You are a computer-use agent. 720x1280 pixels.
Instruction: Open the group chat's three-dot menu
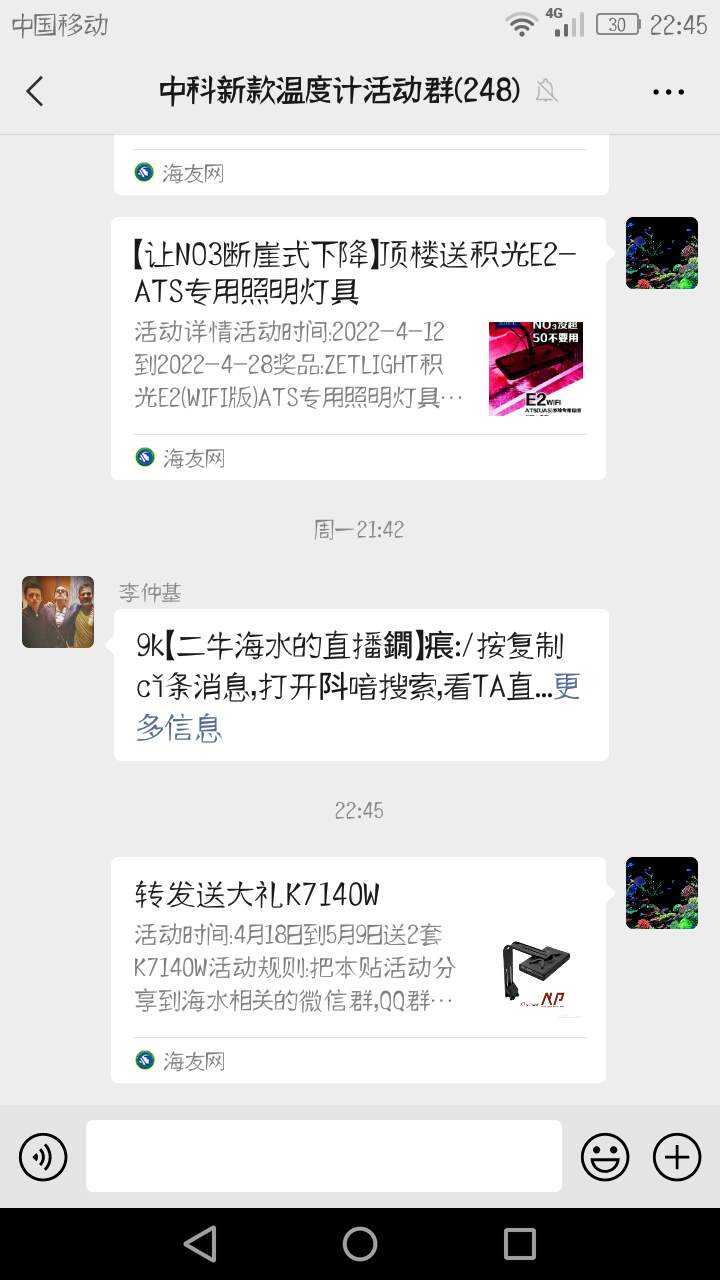coord(668,91)
